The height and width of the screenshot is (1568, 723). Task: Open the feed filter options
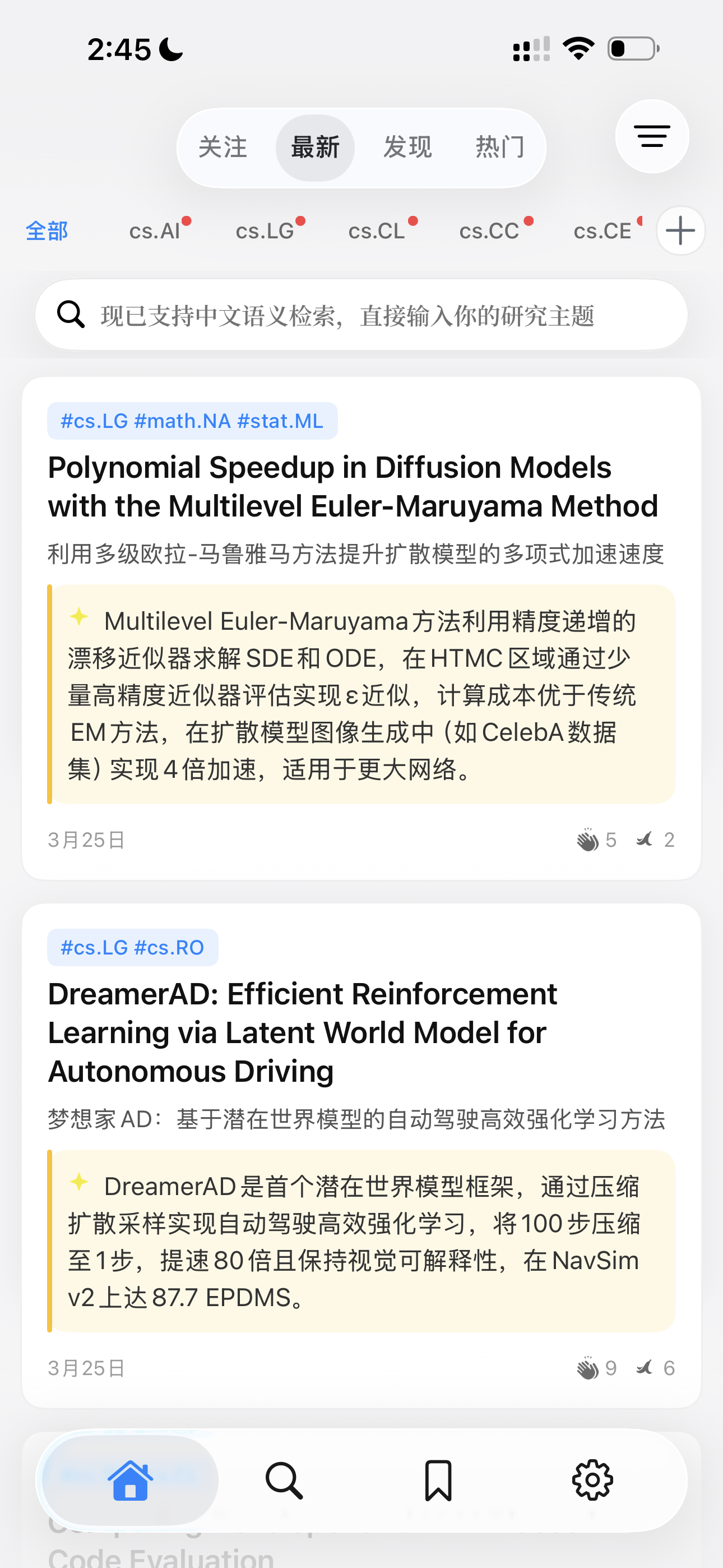click(651, 136)
